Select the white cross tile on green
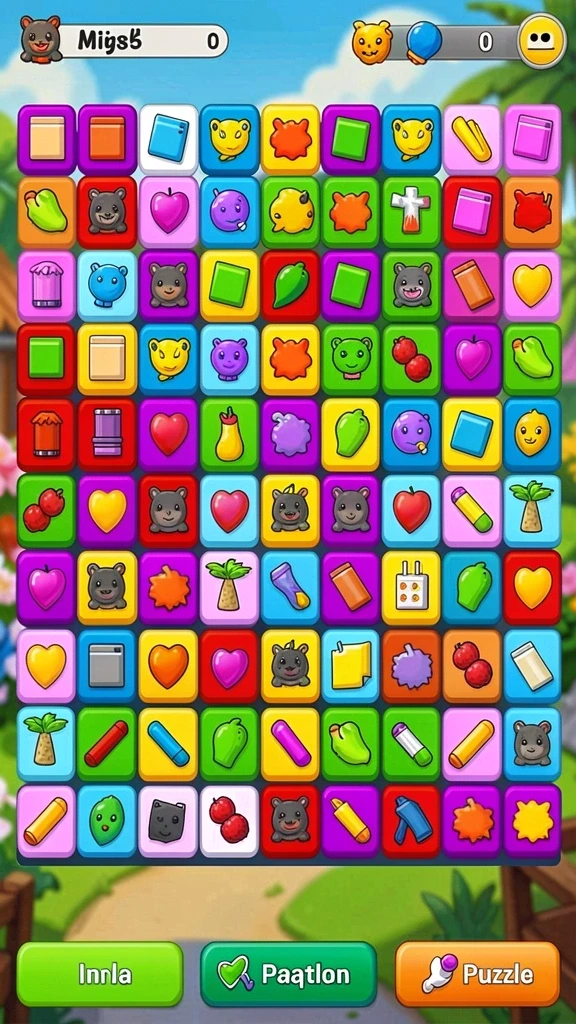Viewport: 576px width, 1024px height. (x=411, y=212)
